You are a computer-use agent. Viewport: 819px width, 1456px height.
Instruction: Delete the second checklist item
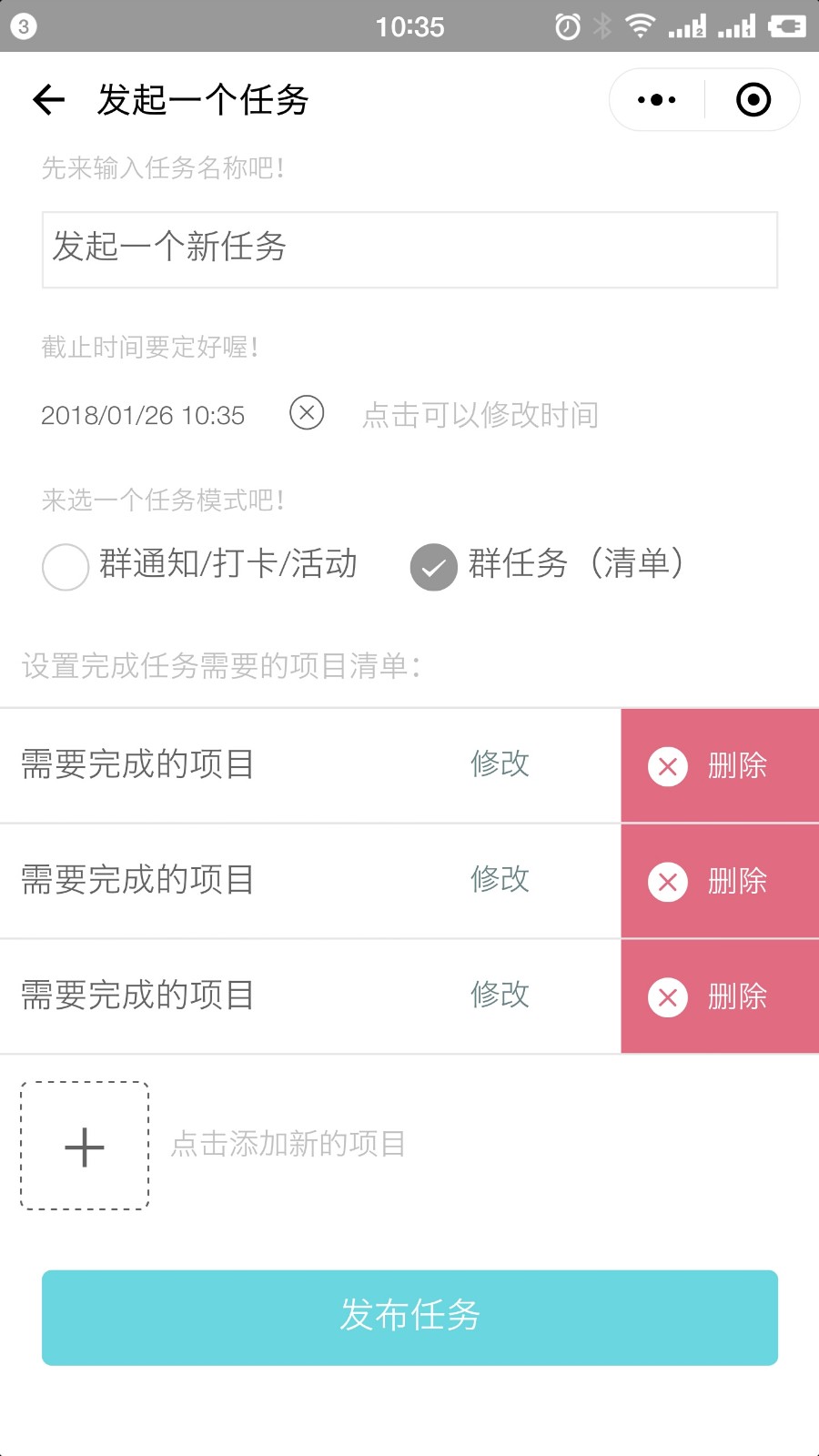pyautogui.click(x=720, y=881)
